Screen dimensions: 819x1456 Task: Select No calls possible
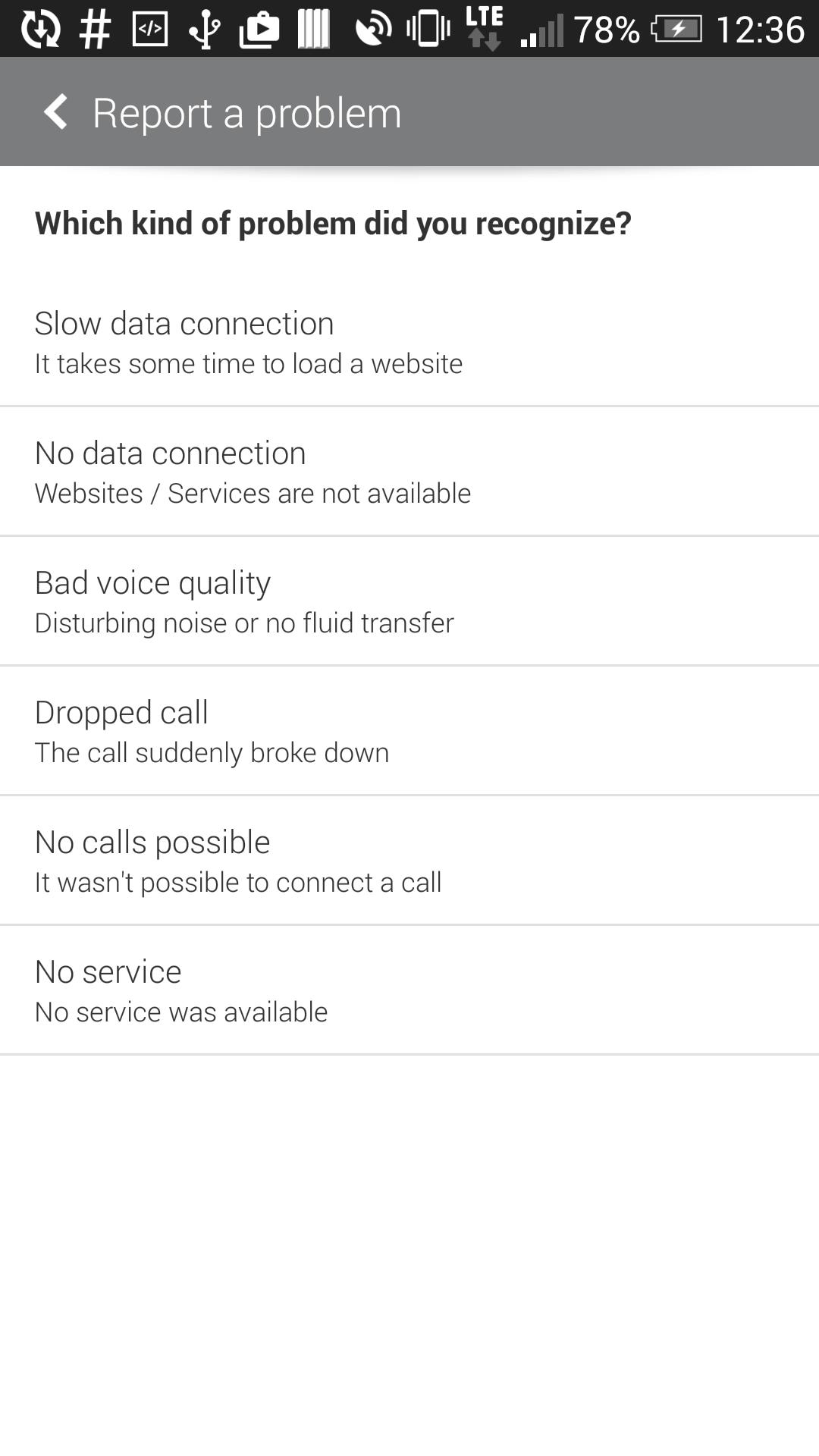click(409, 861)
